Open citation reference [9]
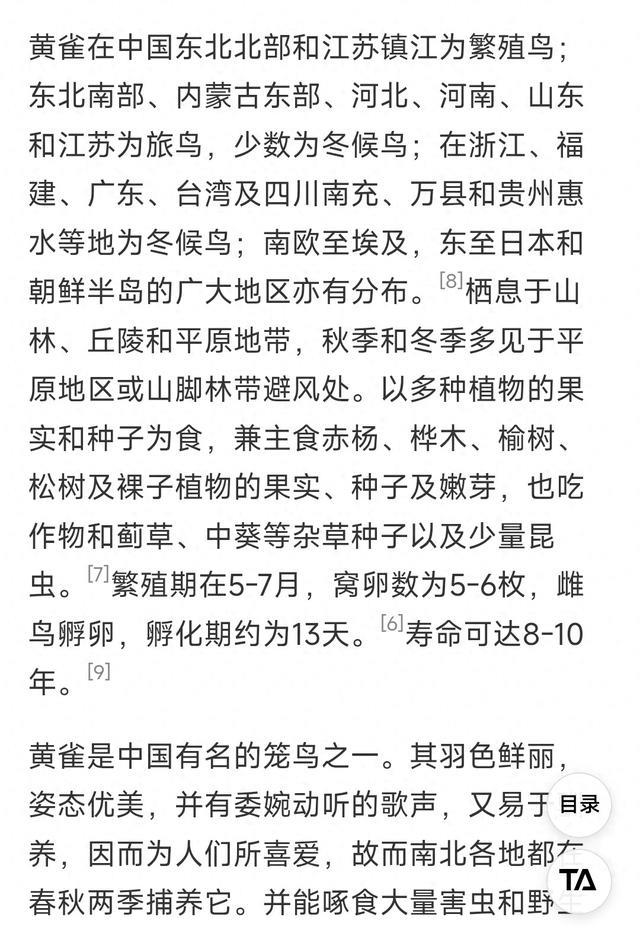The height and width of the screenshot is (930, 640). point(98,672)
